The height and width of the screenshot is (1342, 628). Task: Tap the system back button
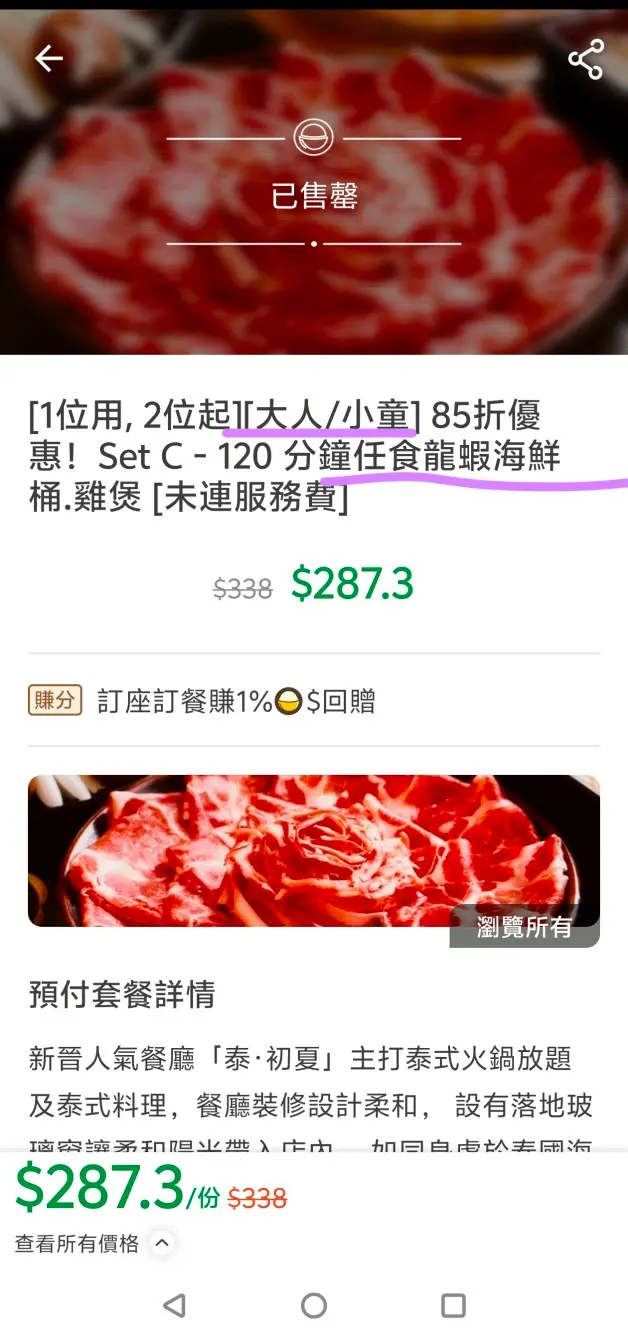pos(174,1305)
